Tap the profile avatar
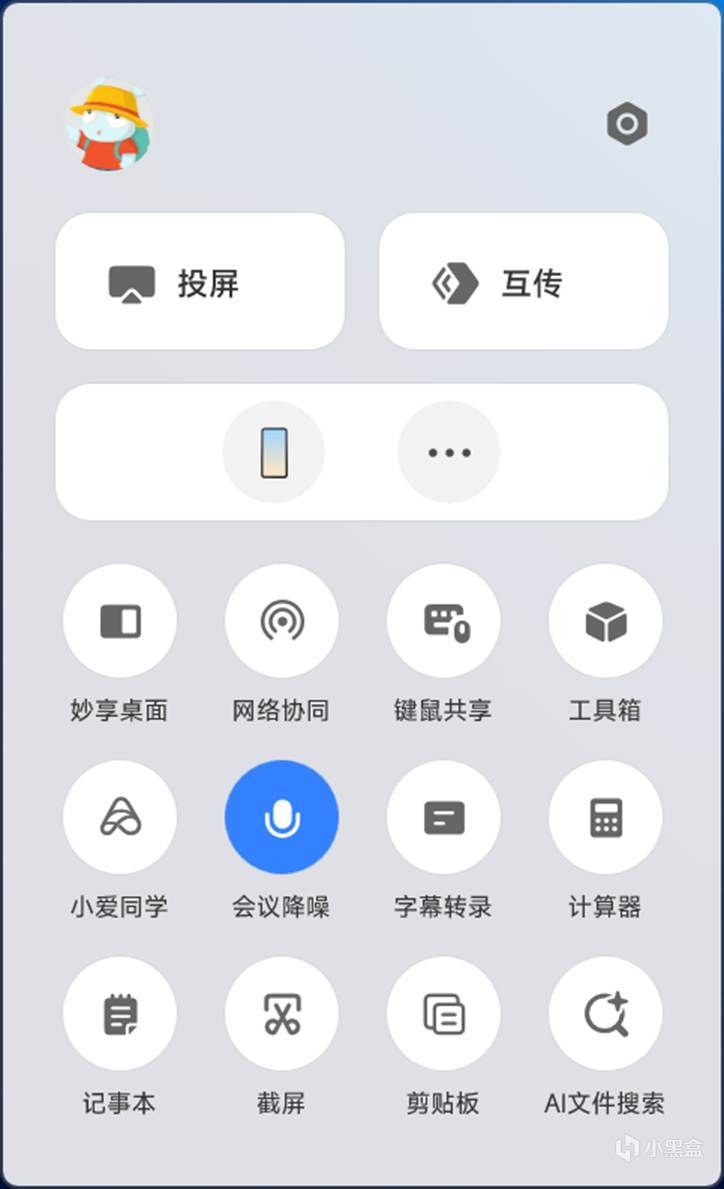Viewport: 724px width, 1189px height. (110, 126)
